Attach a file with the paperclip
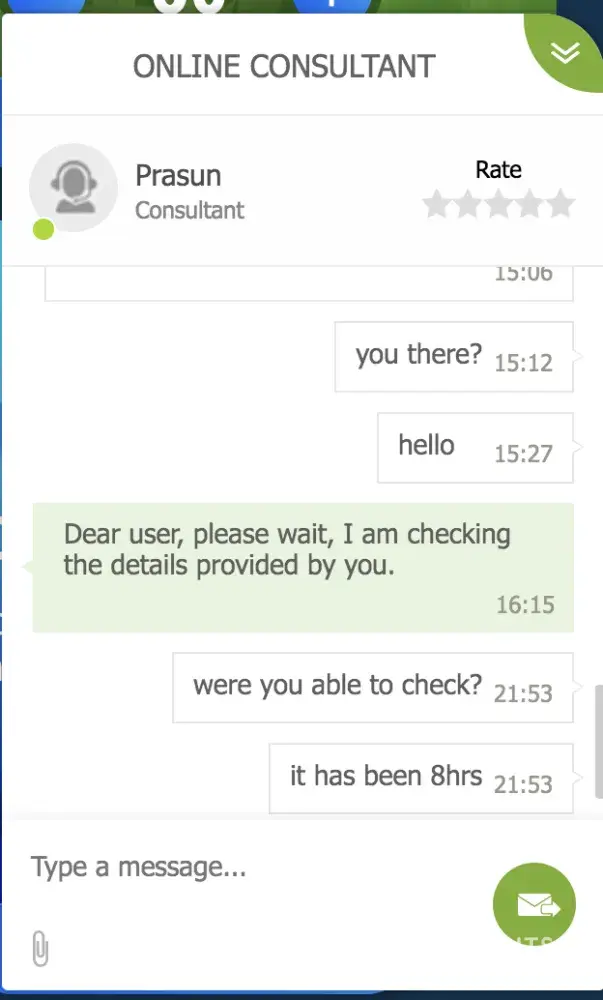Screen dimensions: 603x1000 (40, 947)
